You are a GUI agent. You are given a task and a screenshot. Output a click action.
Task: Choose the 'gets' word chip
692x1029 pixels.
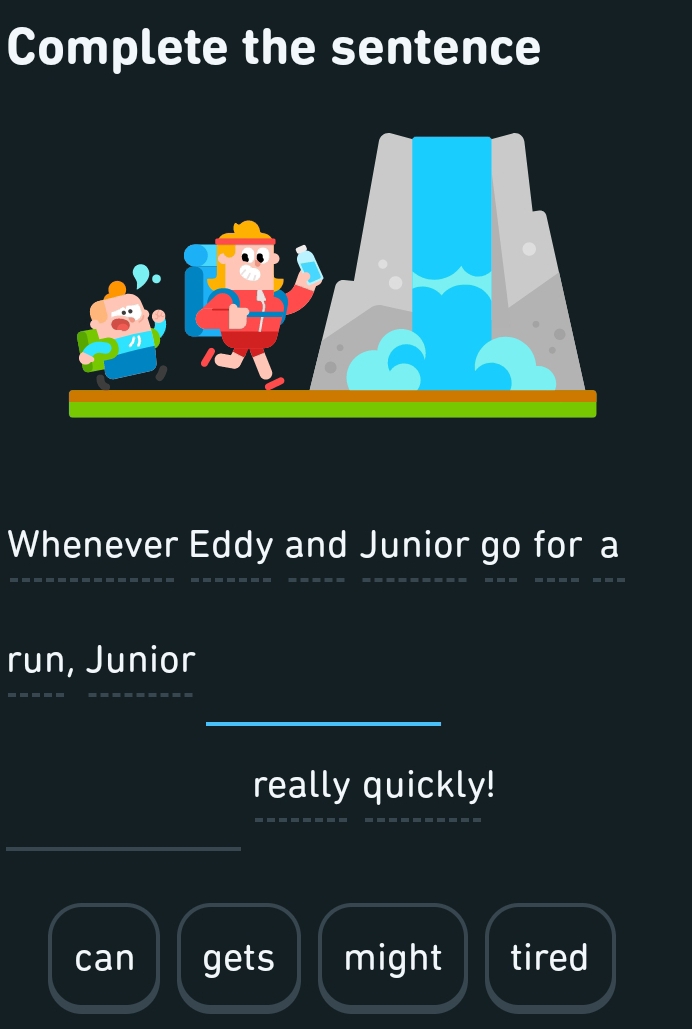(x=239, y=958)
